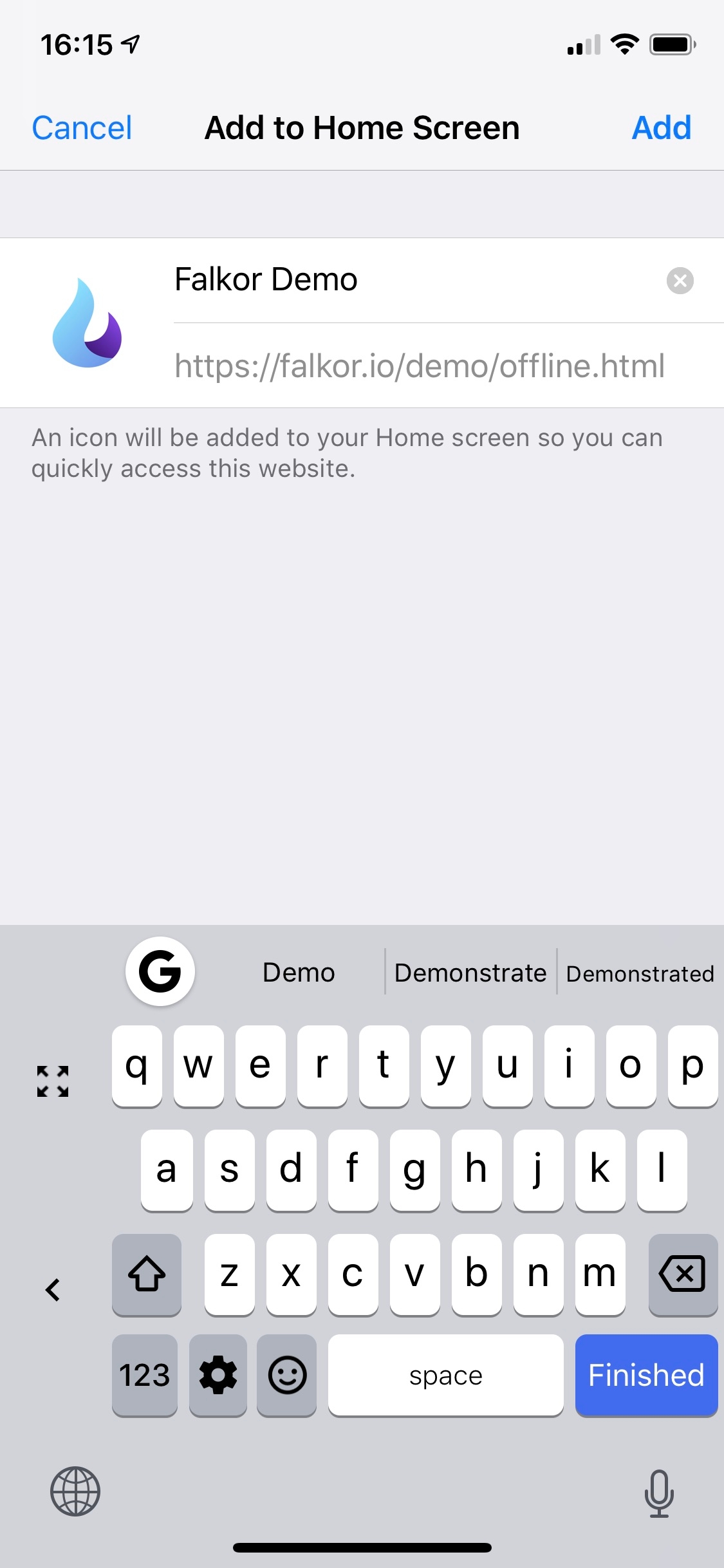Start dictation with the microphone

[659, 1493]
